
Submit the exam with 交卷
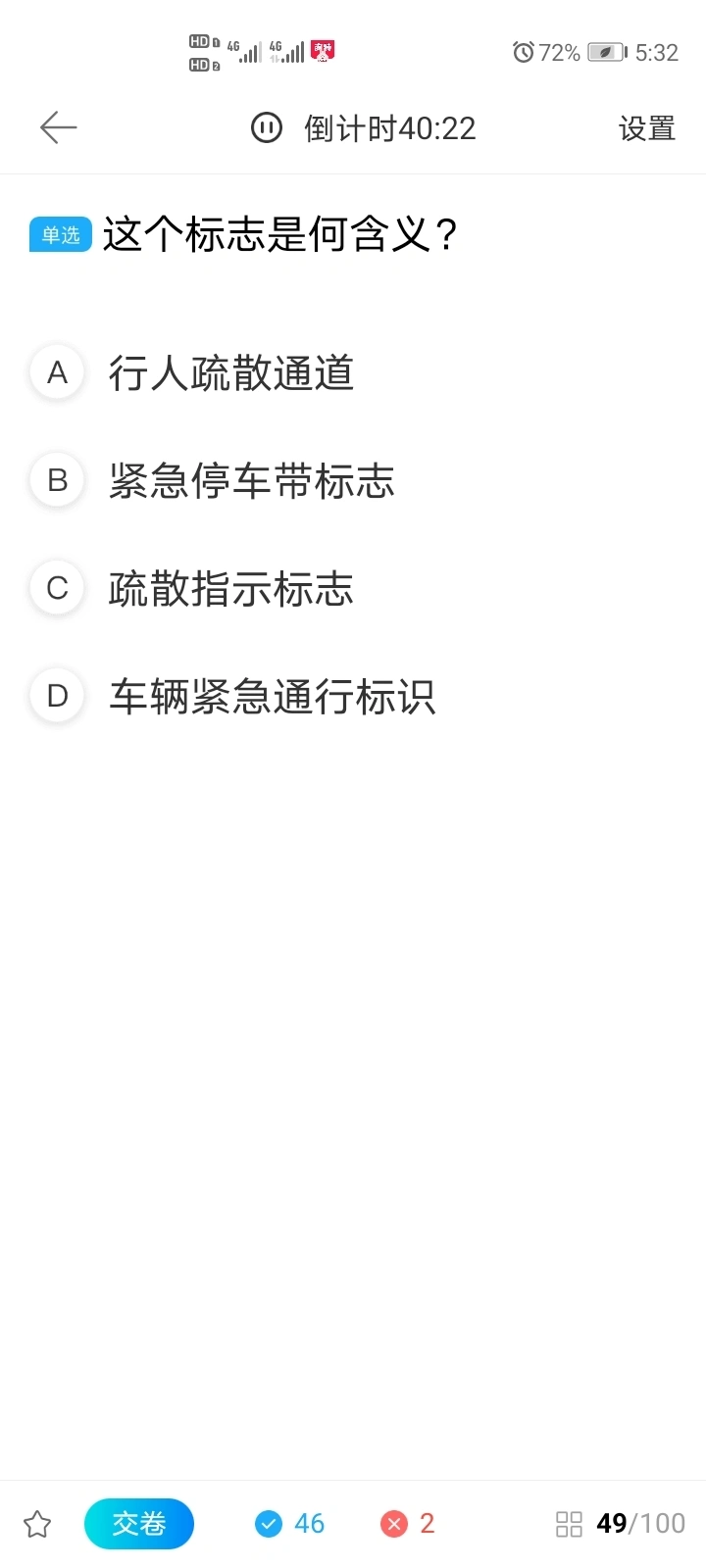pos(139,1524)
